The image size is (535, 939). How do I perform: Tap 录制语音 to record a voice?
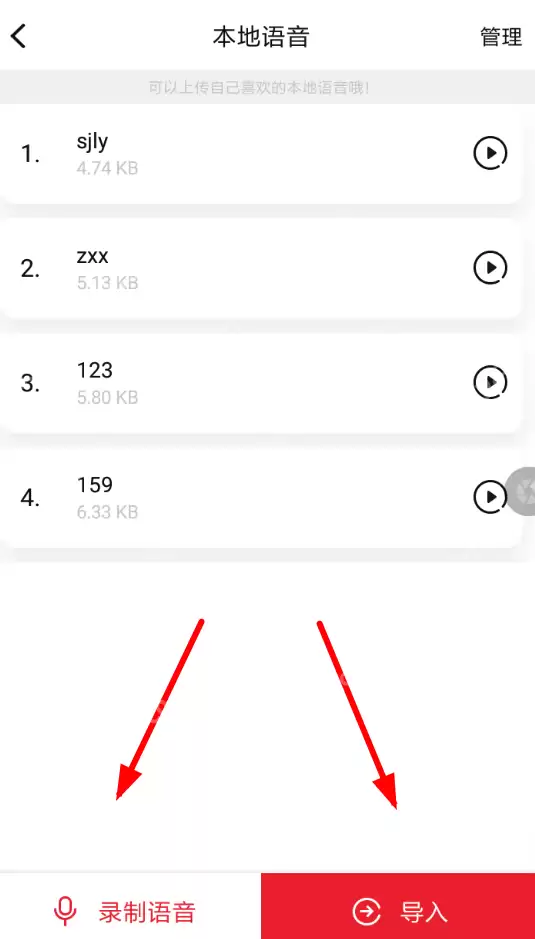pyautogui.click(x=130, y=906)
